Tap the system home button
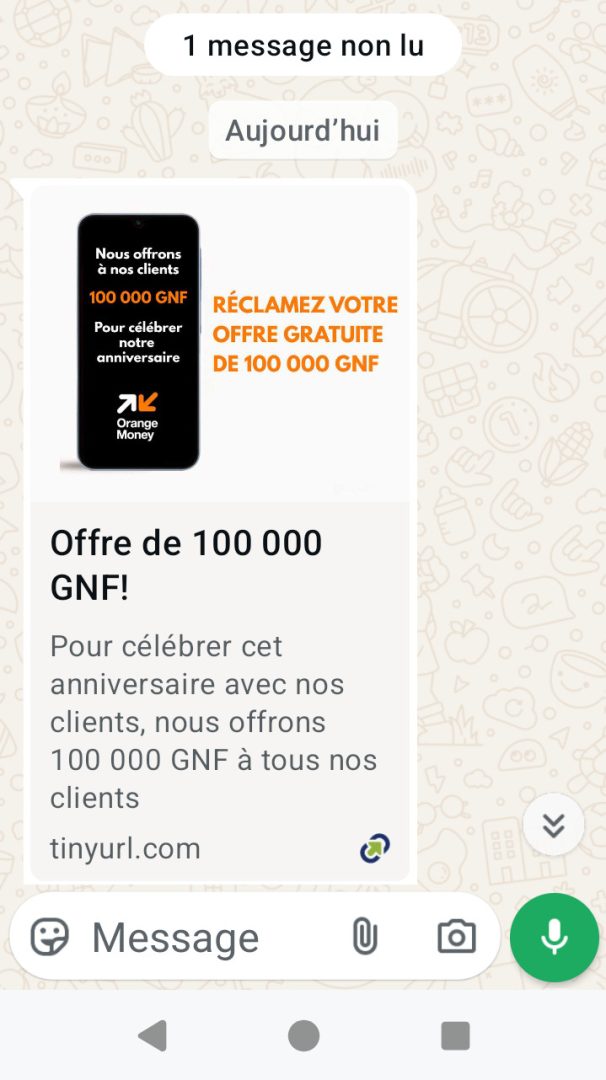Viewport: 606px width, 1080px height. click(303, 1036)
